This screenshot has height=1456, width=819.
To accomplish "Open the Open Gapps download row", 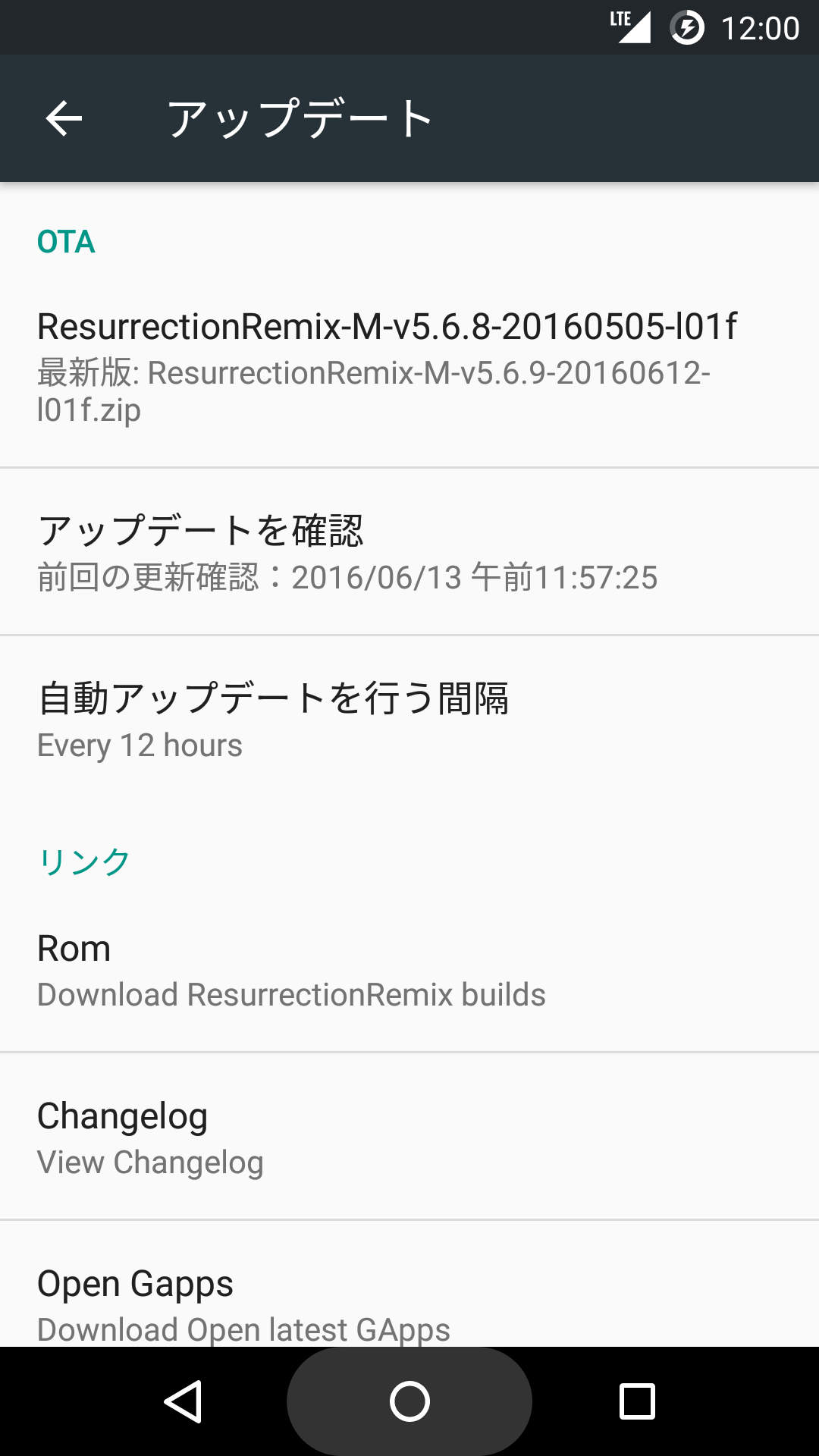I will (x=409, y=1284).
